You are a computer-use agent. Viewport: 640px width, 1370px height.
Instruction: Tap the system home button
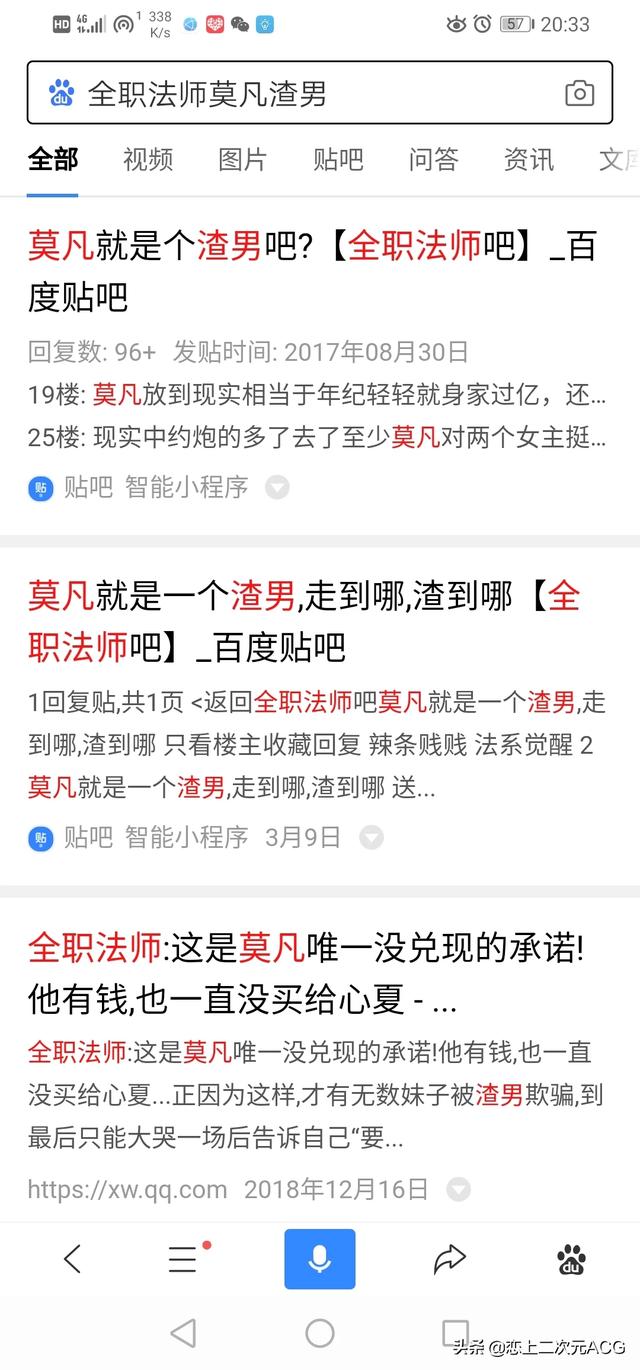point(320,1333)
